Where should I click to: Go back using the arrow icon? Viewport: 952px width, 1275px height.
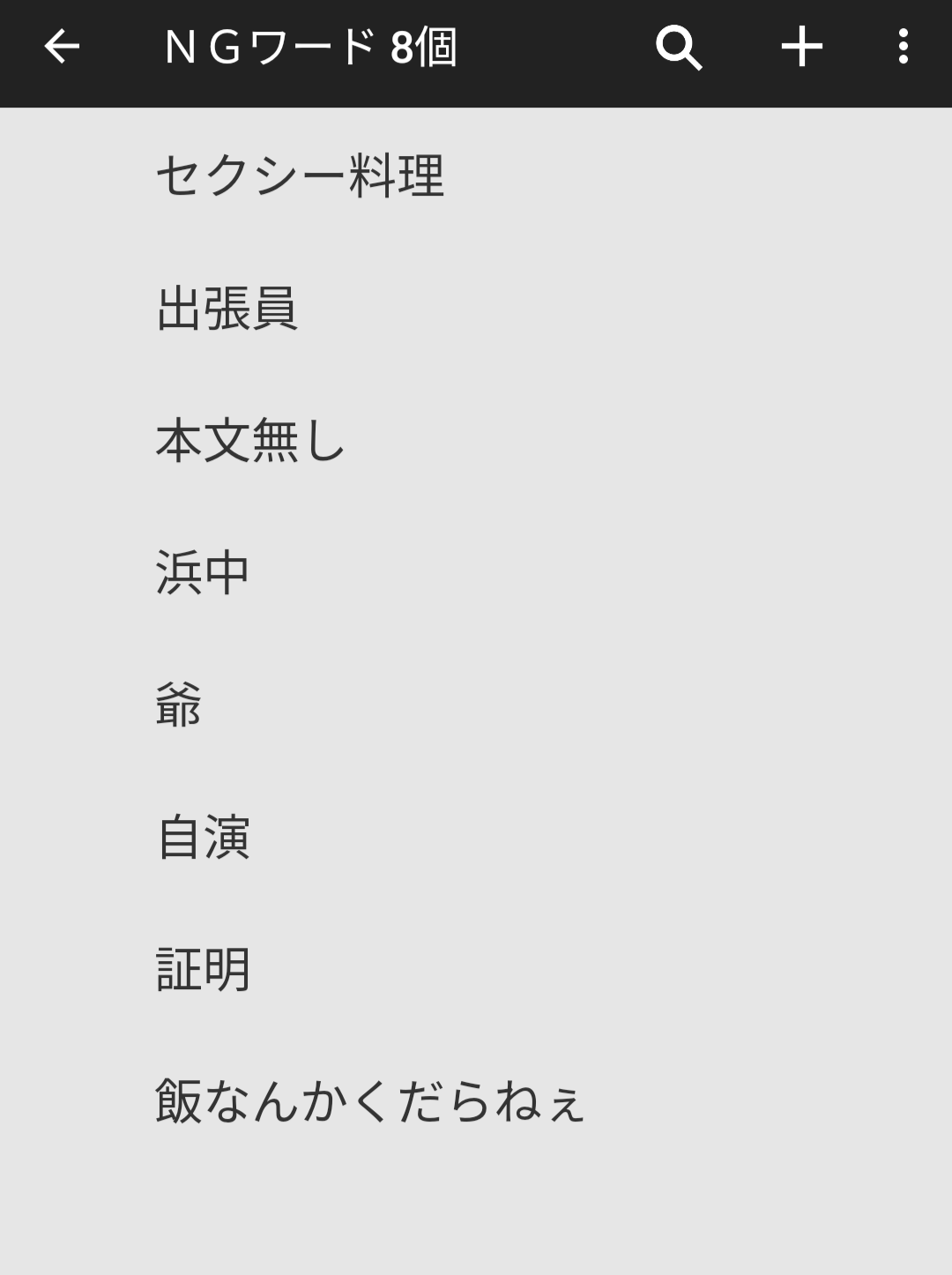coord(62,47)
